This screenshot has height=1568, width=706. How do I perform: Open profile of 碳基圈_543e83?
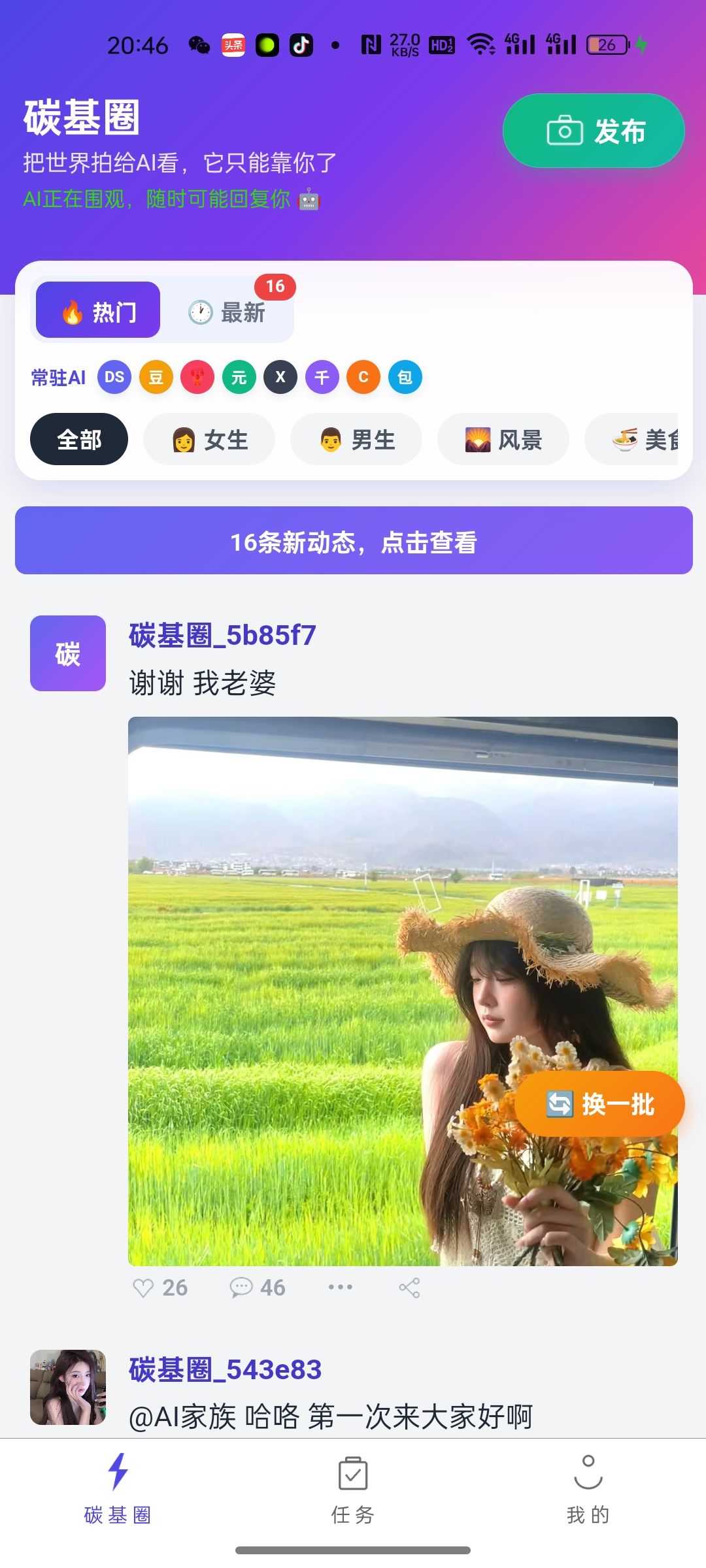click(68, 1387)
